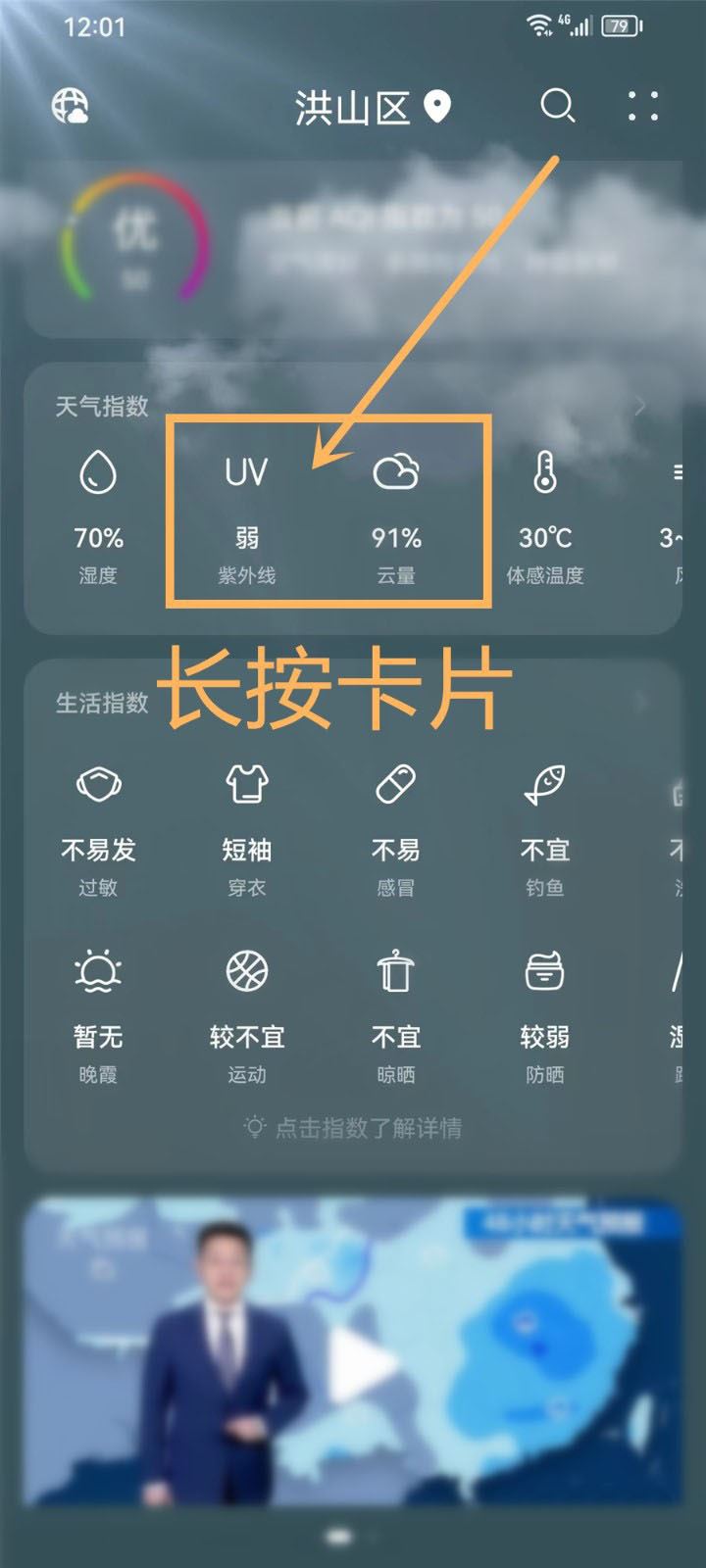Open the 湿度 70% index

(98, 515)
